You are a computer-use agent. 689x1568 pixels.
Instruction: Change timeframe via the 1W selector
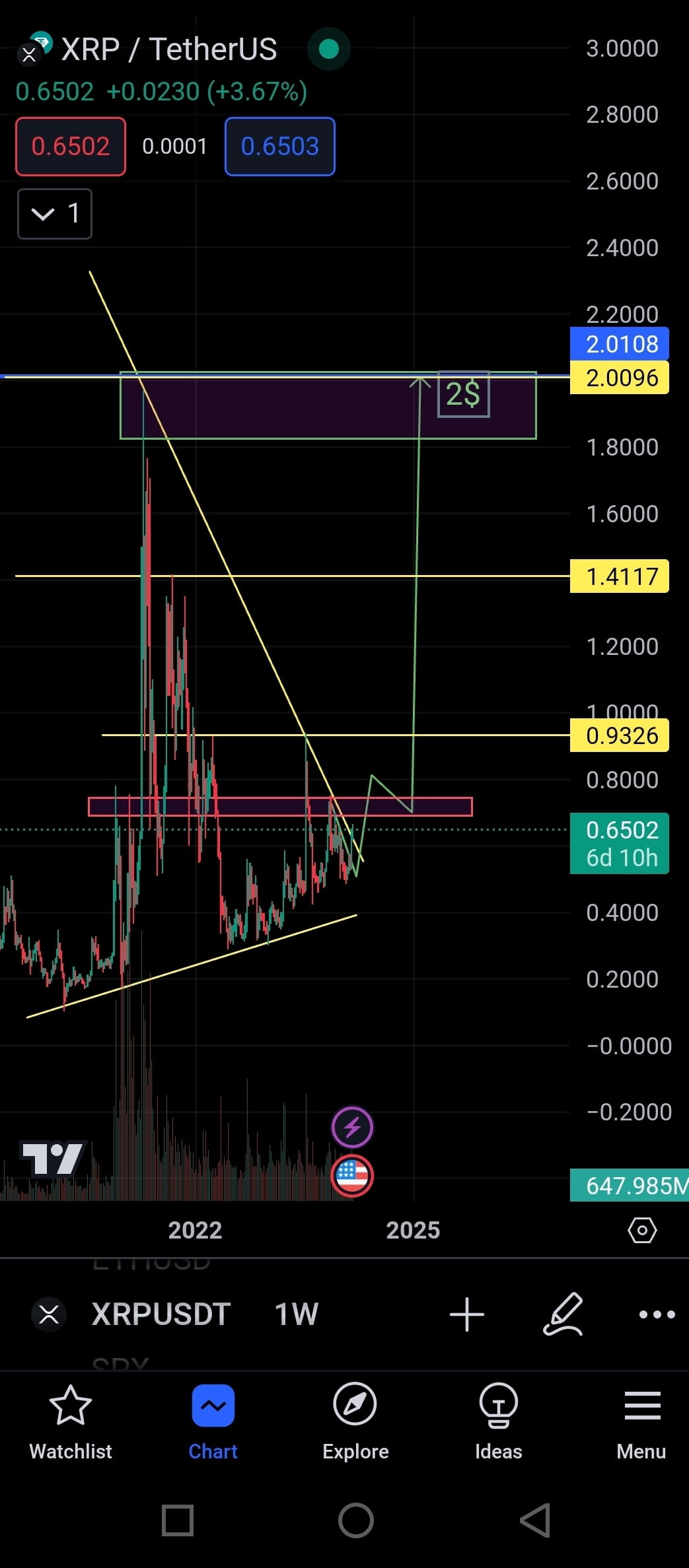[296, 1314]
